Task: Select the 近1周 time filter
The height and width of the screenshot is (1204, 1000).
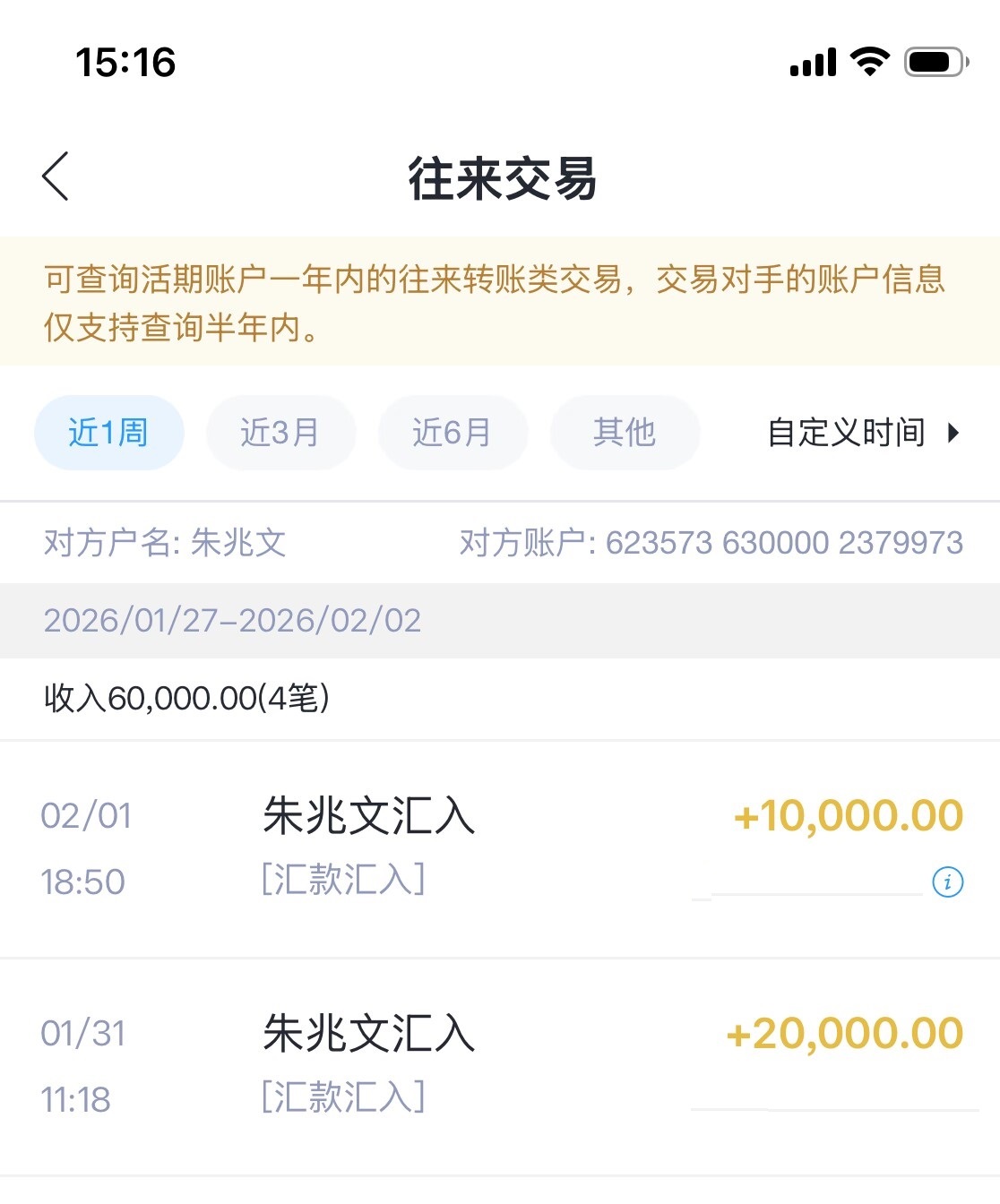Action: click(x=108, y=433)
